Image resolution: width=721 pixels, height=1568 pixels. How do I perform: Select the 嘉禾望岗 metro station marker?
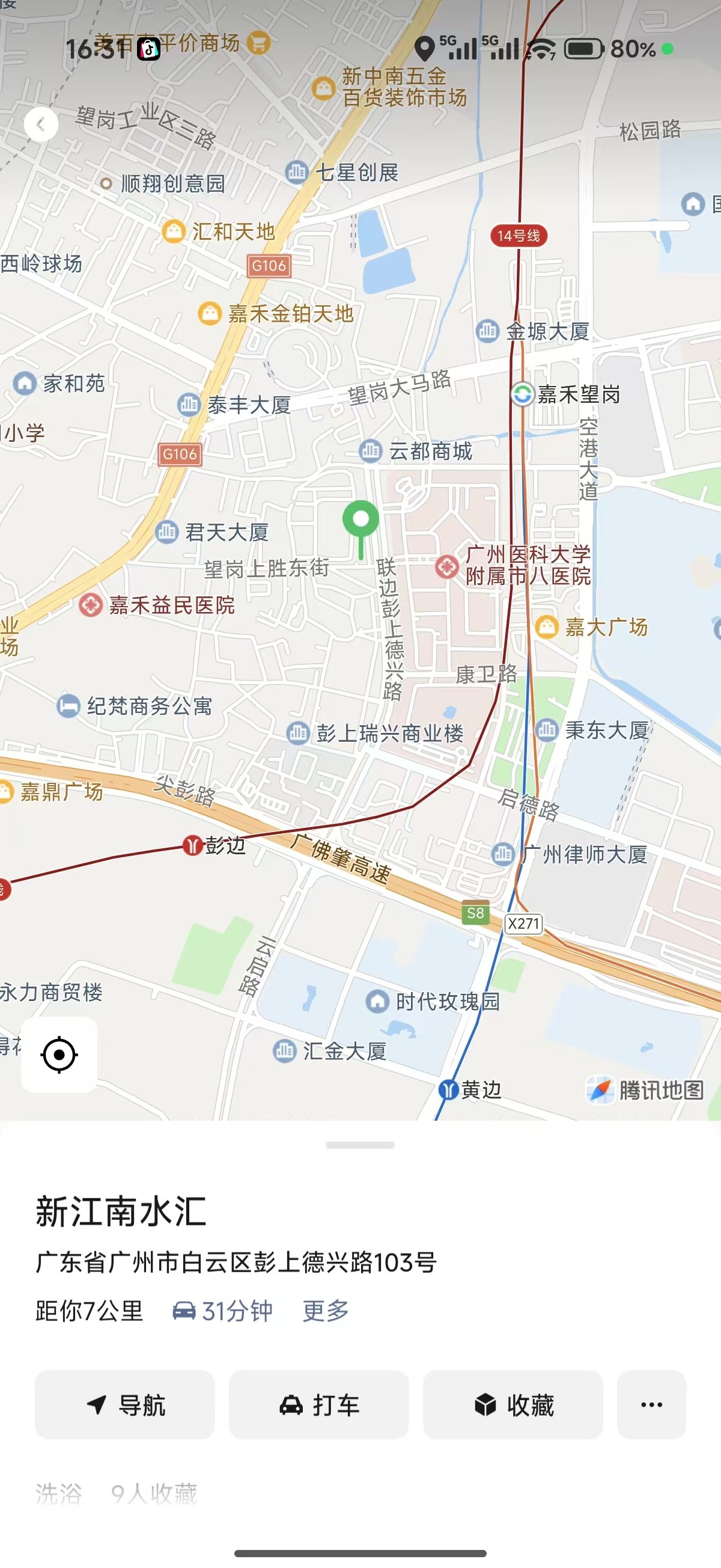point(522,394)
